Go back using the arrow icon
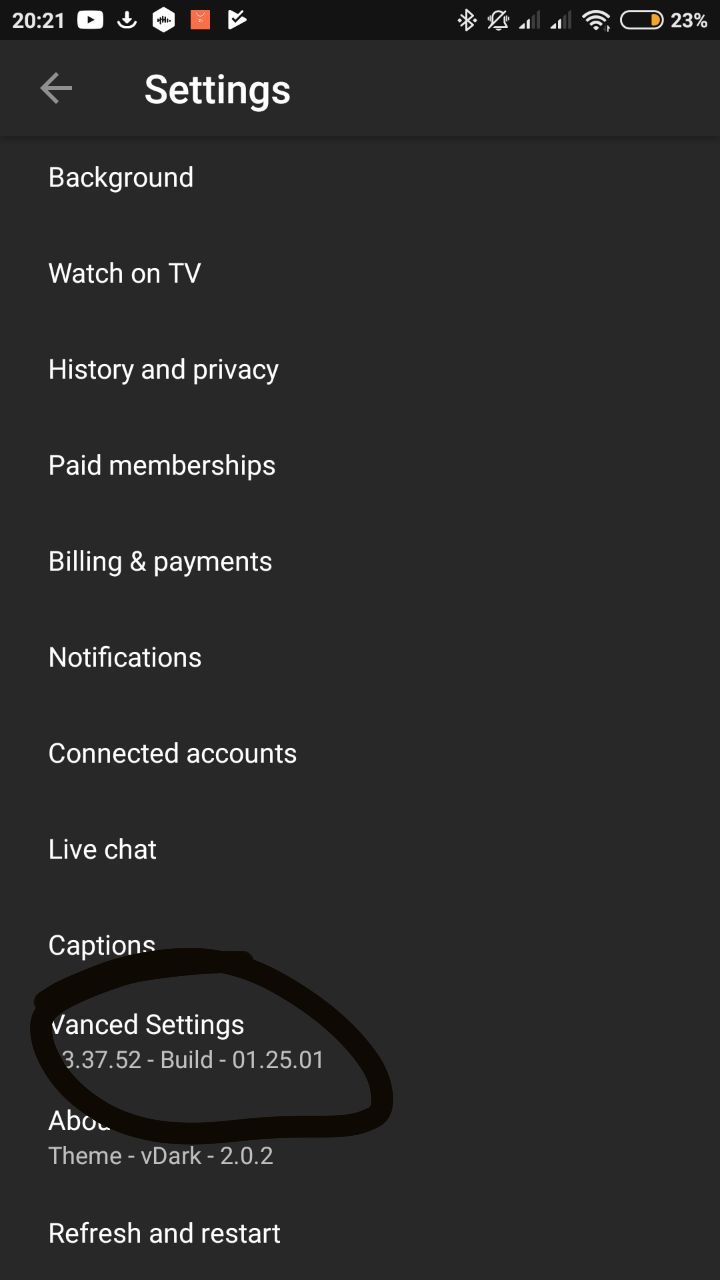The width and height of the screenshot is (720, 1280). pyautogui.click(x=56, y=89)
